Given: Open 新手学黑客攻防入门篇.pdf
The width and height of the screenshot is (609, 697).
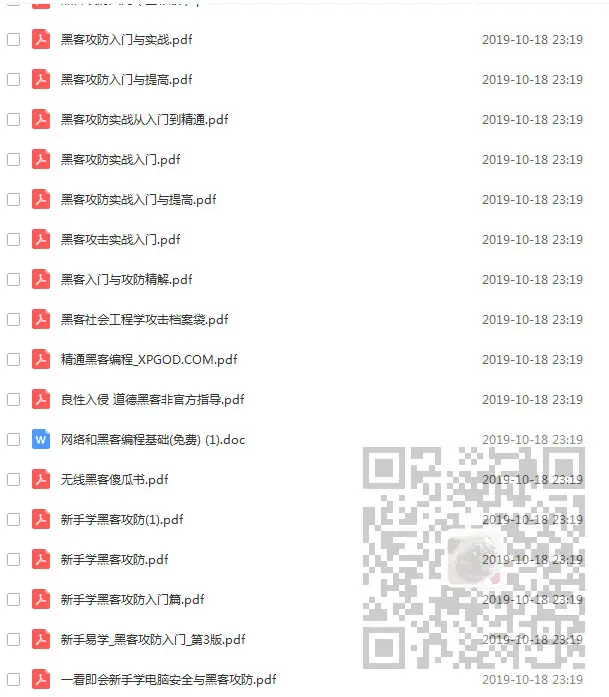Looking at the screenshot, I should point(132,600).
